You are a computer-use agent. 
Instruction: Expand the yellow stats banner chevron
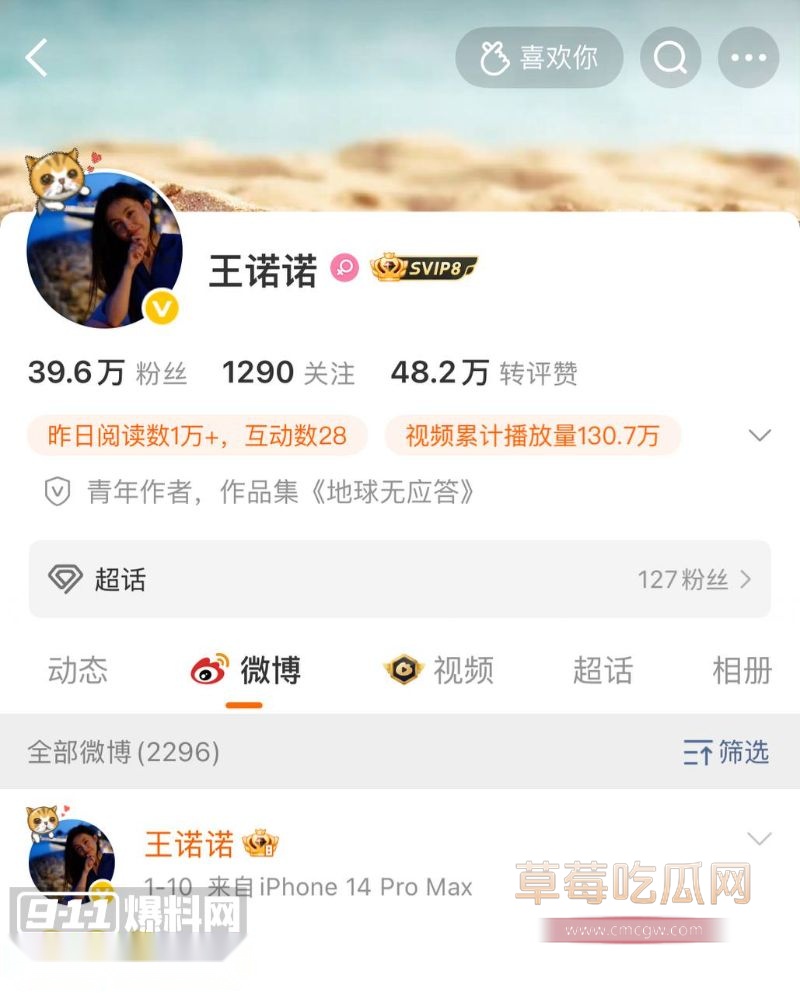point(760,437)
